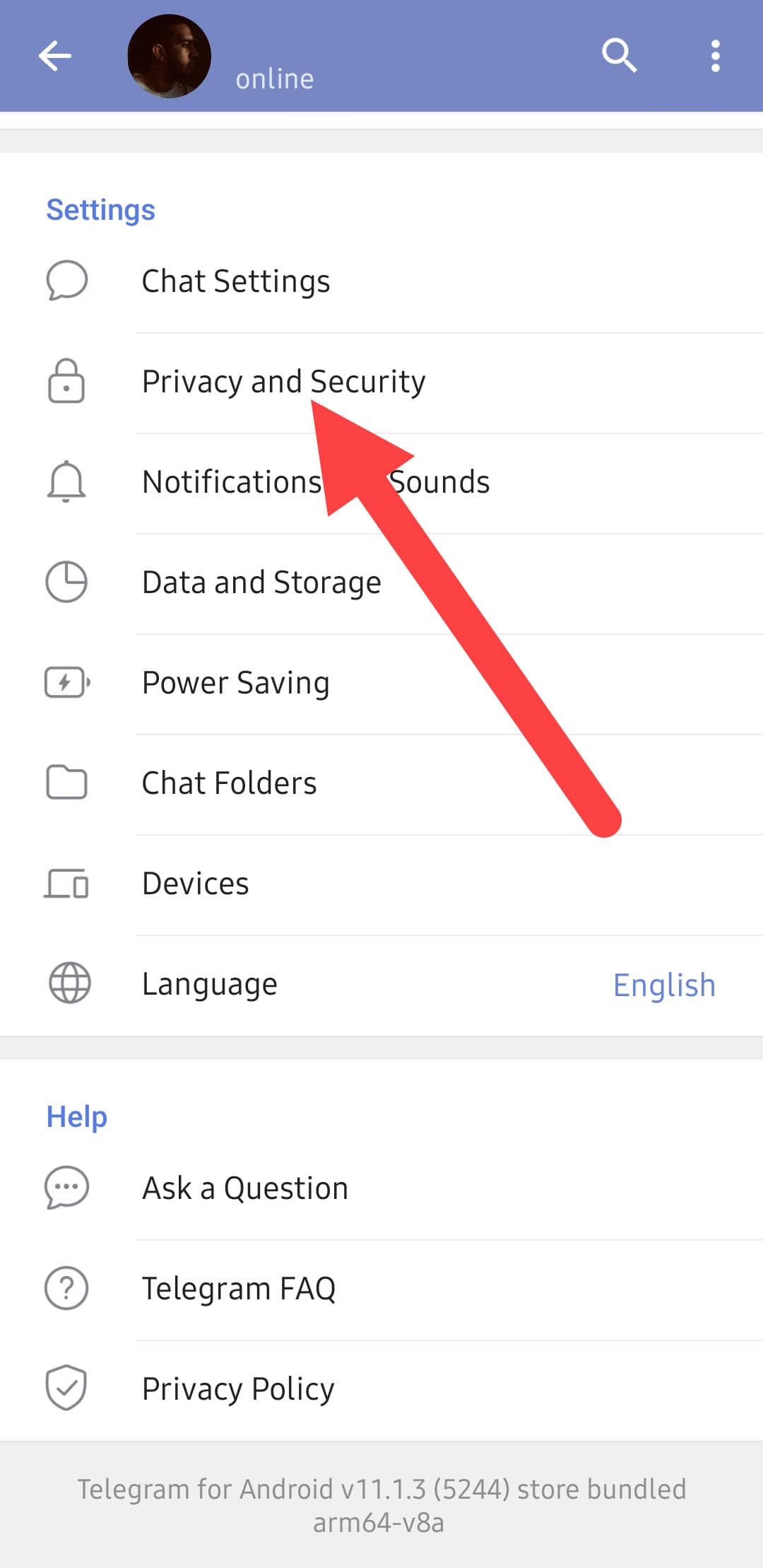Viewport: 763px width, 1568px height.
Task: Tap the chat bubble icon beside Chat Settings
Action: (66, 281)
